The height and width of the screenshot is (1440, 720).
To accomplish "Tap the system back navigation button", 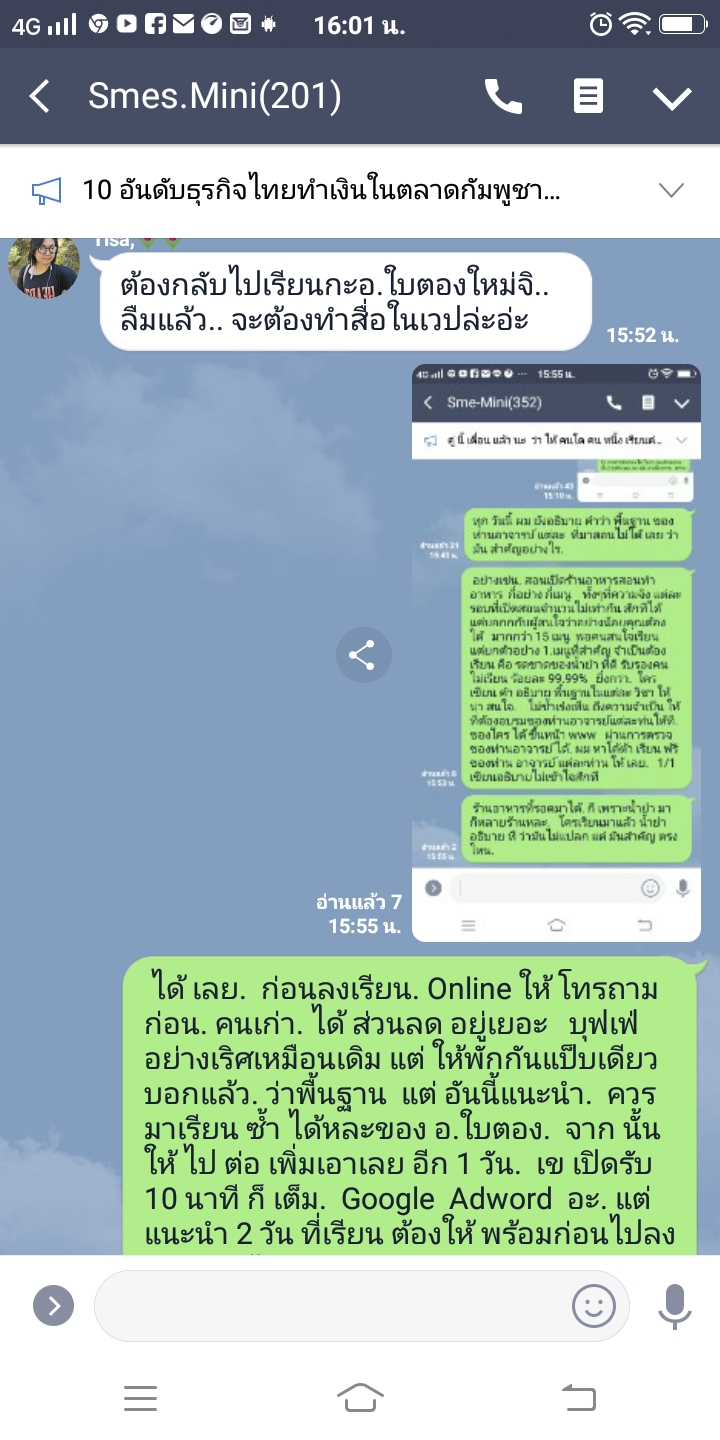I will [578, 1397].
